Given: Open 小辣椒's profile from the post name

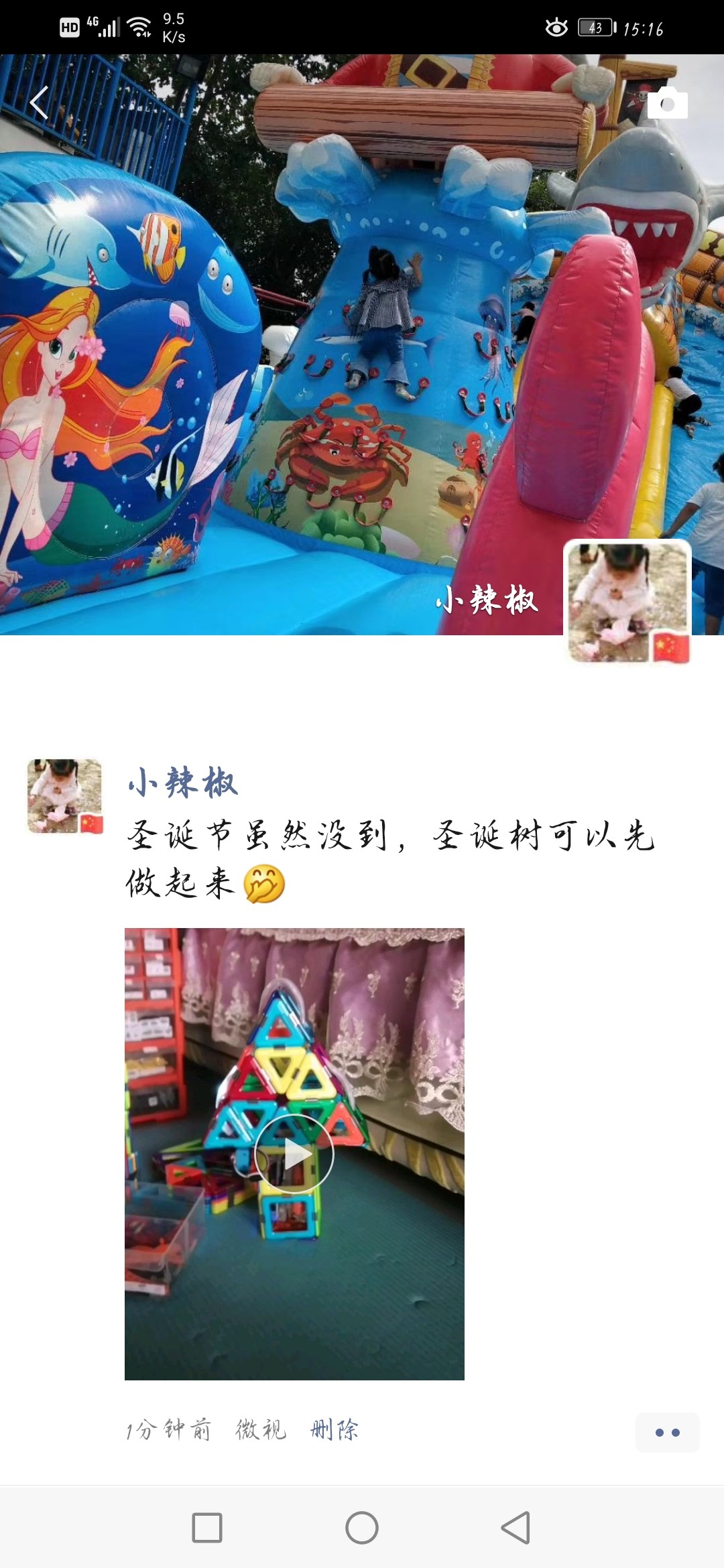Looking at the screenshot, I should pos(183,783).
